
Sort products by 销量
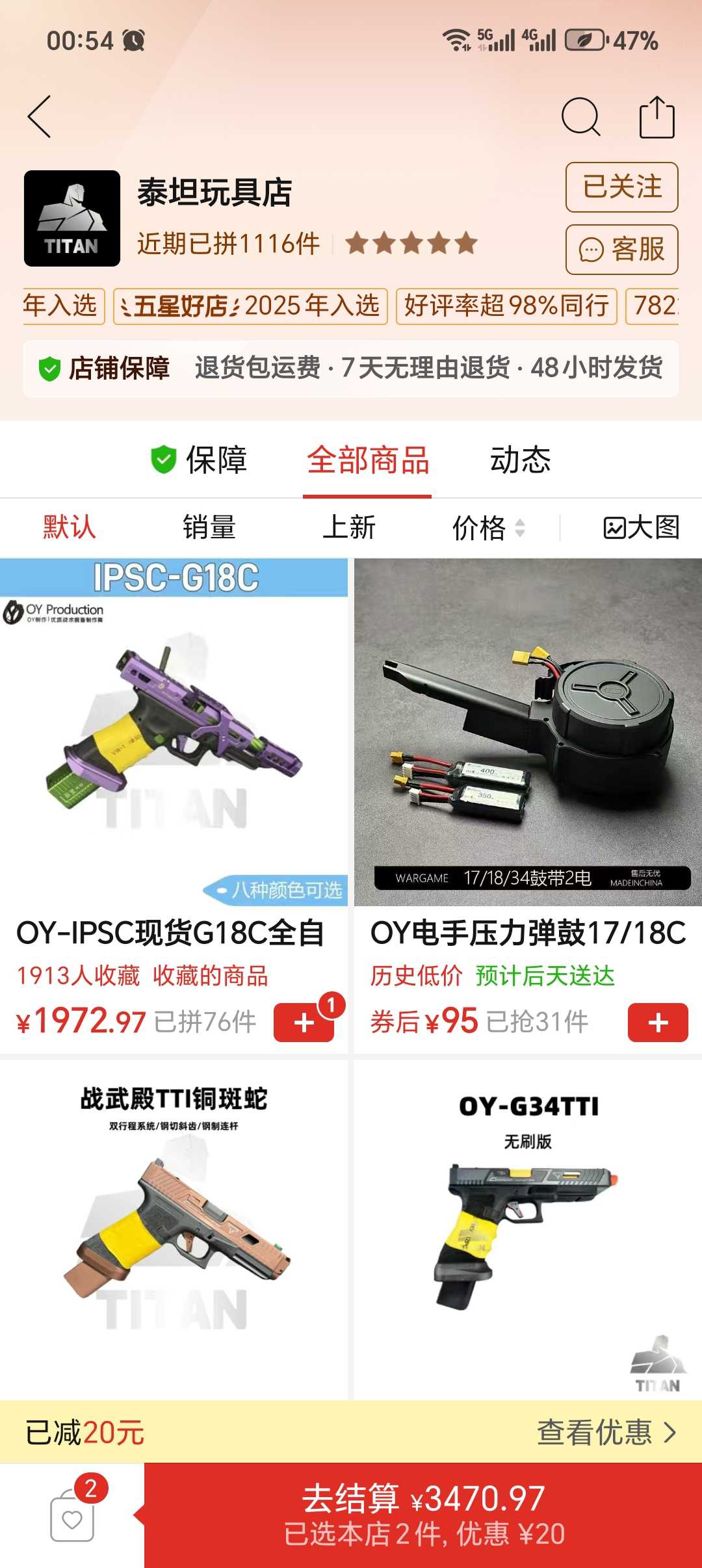(x=209, y=527)
